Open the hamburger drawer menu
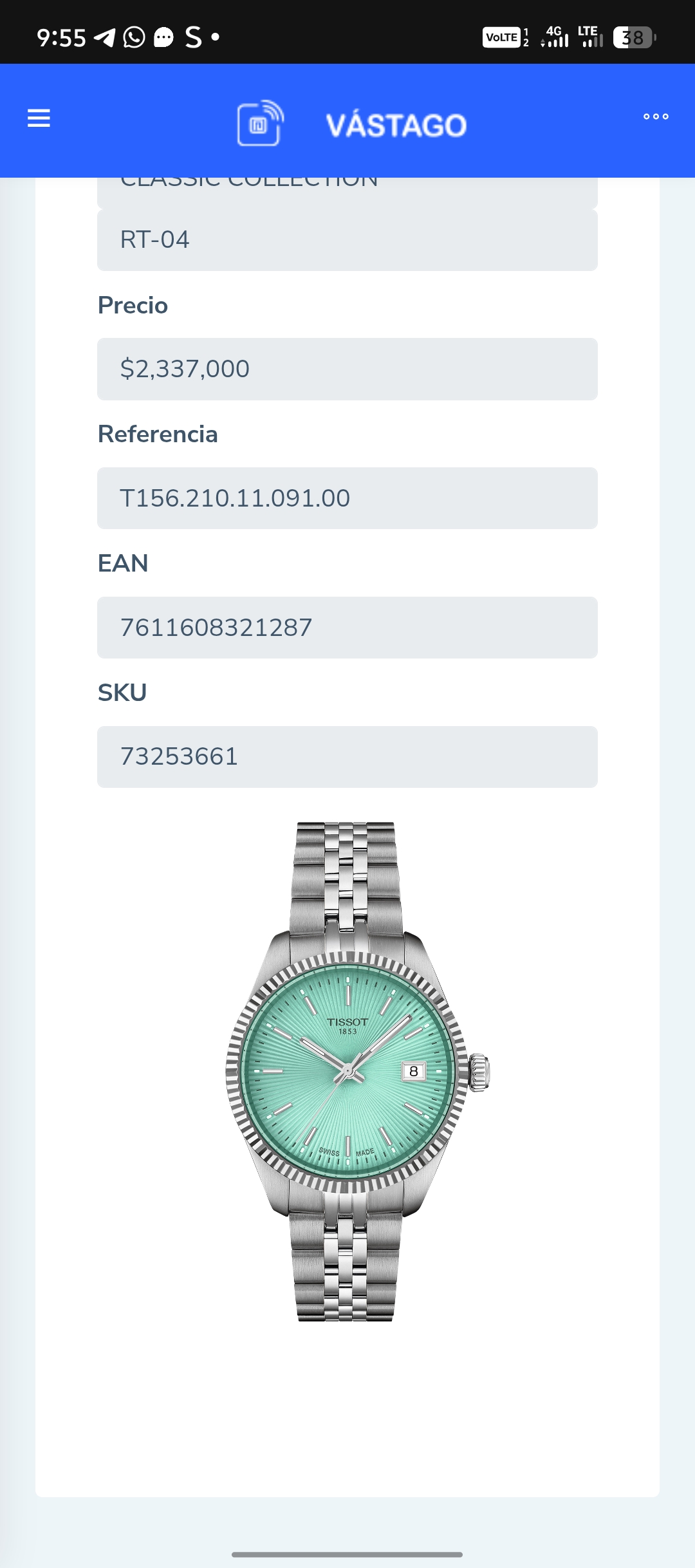This screenshot has width=695, height=1568. 39,118
